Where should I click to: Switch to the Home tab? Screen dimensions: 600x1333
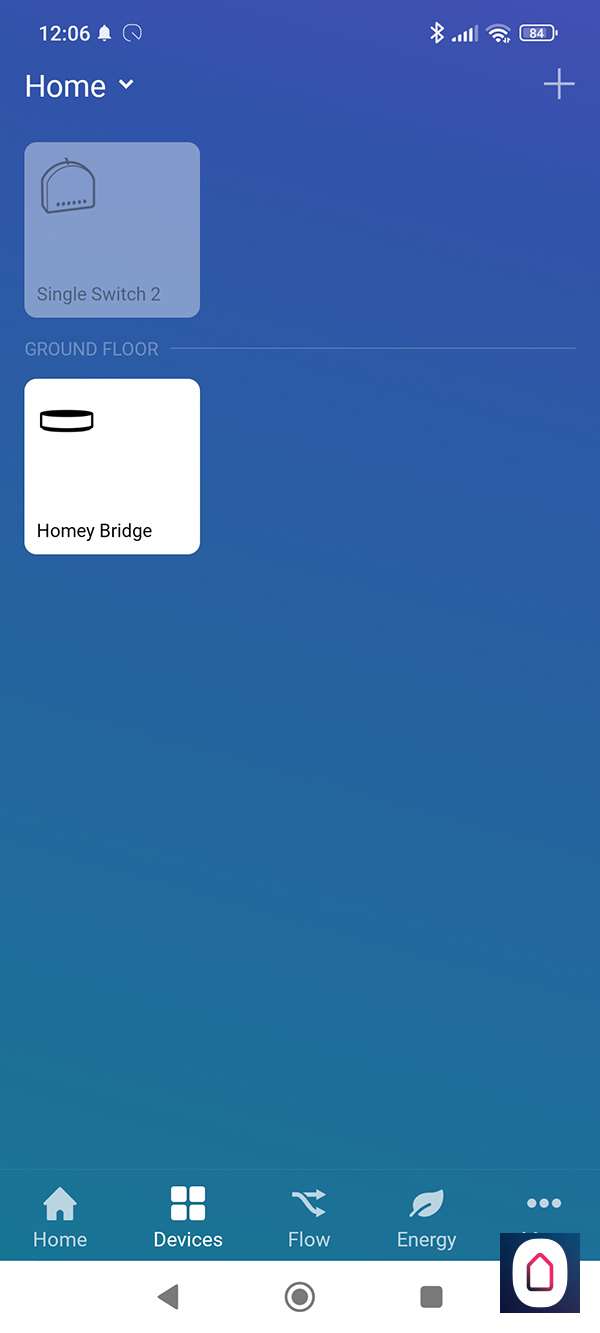pyautogui.click(x=60, y=1217)
